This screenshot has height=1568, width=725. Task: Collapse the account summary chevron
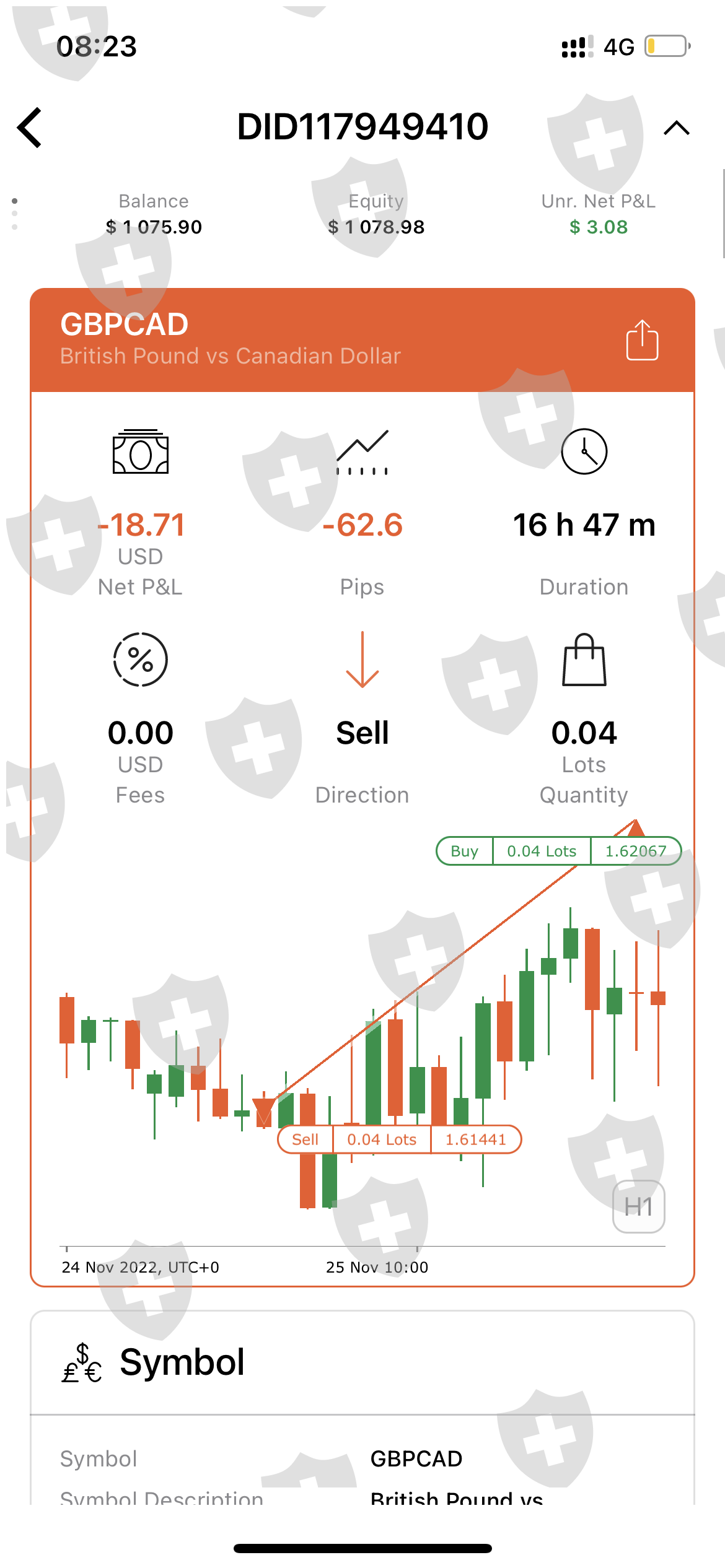676,128
